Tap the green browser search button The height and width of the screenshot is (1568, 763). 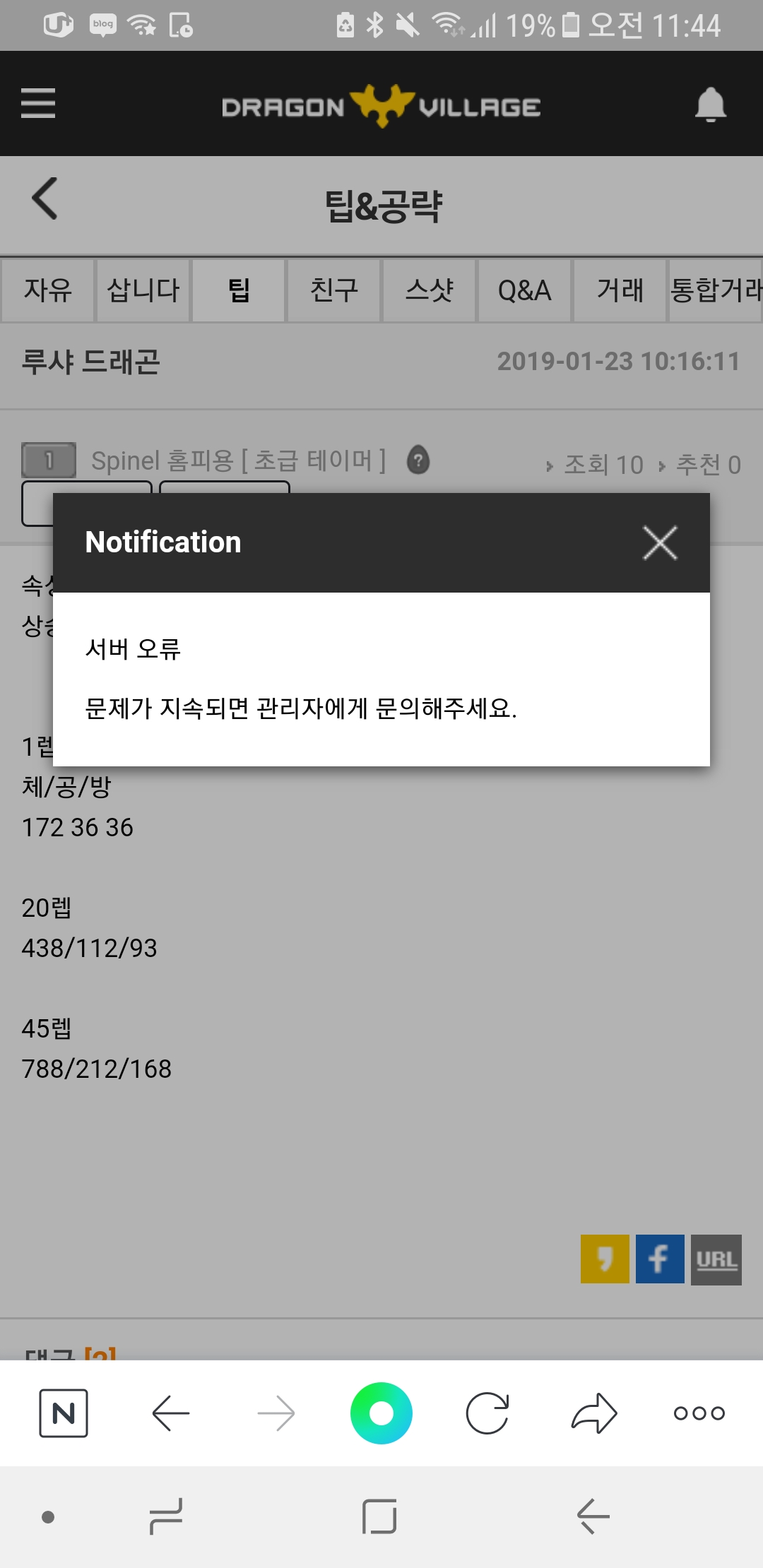tap(381, 1413)
